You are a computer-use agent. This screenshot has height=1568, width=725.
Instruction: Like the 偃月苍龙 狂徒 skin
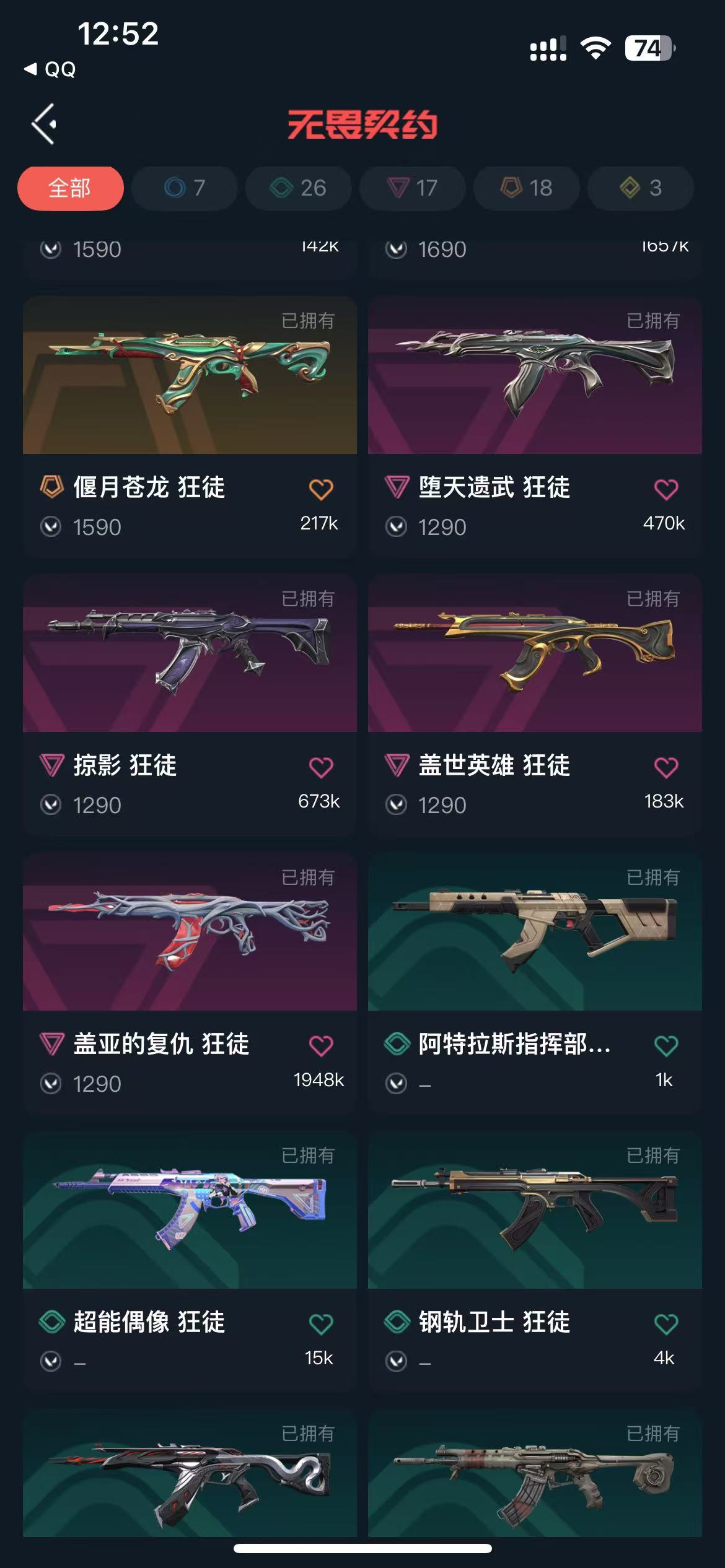tap(321, 489)
